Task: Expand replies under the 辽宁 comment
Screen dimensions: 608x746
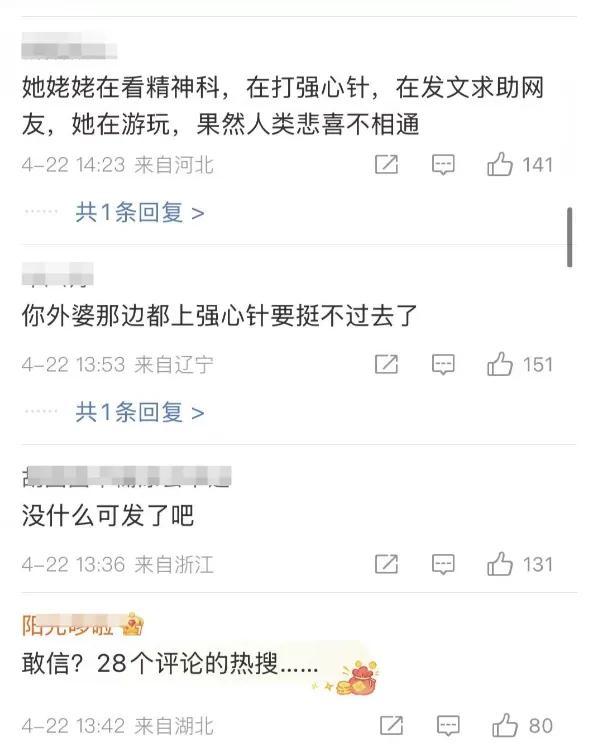Action: coord(139,412)
